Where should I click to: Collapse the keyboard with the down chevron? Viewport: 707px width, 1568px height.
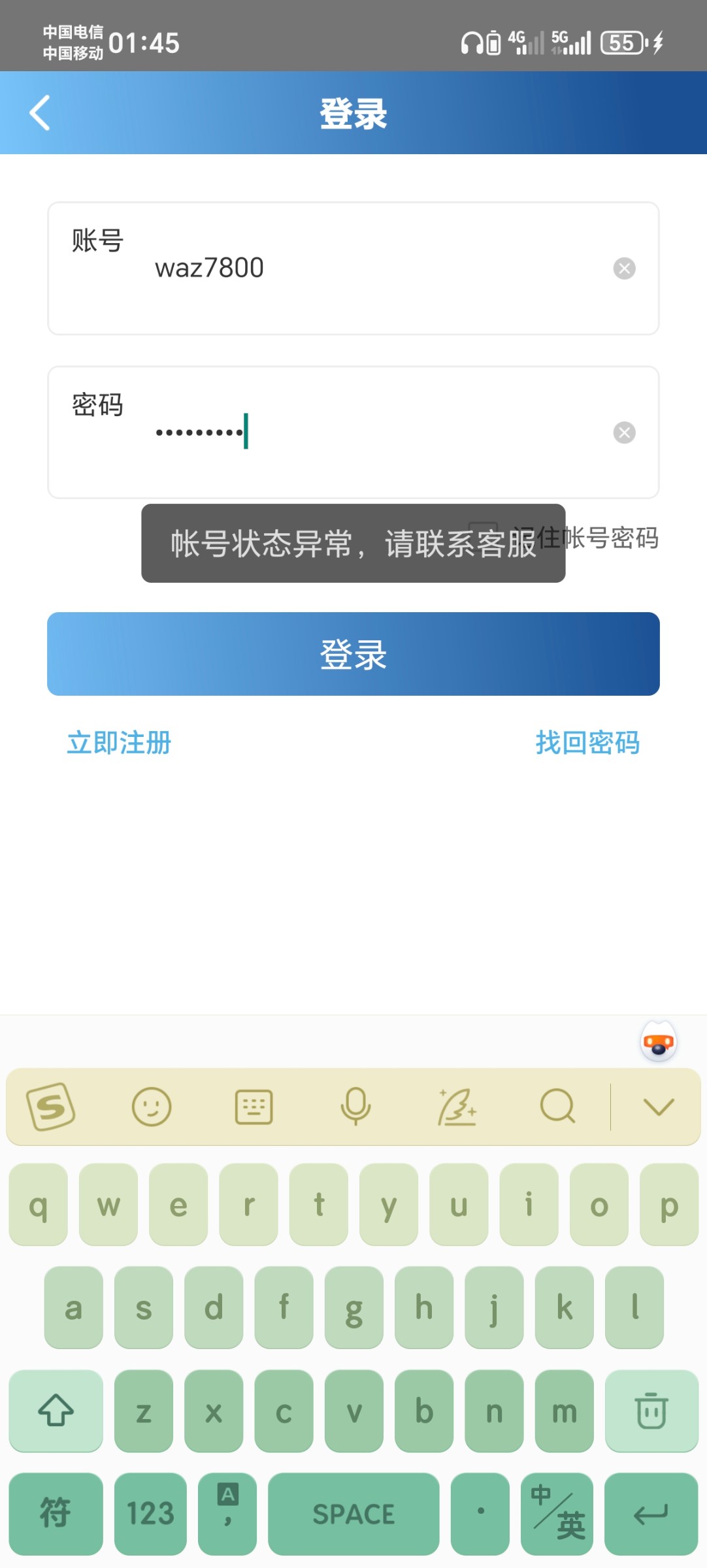(658, 1107)
